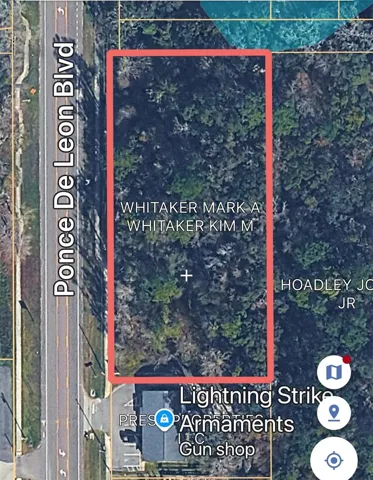Center map on my current location
373x480 pixels.
(334, 461)
